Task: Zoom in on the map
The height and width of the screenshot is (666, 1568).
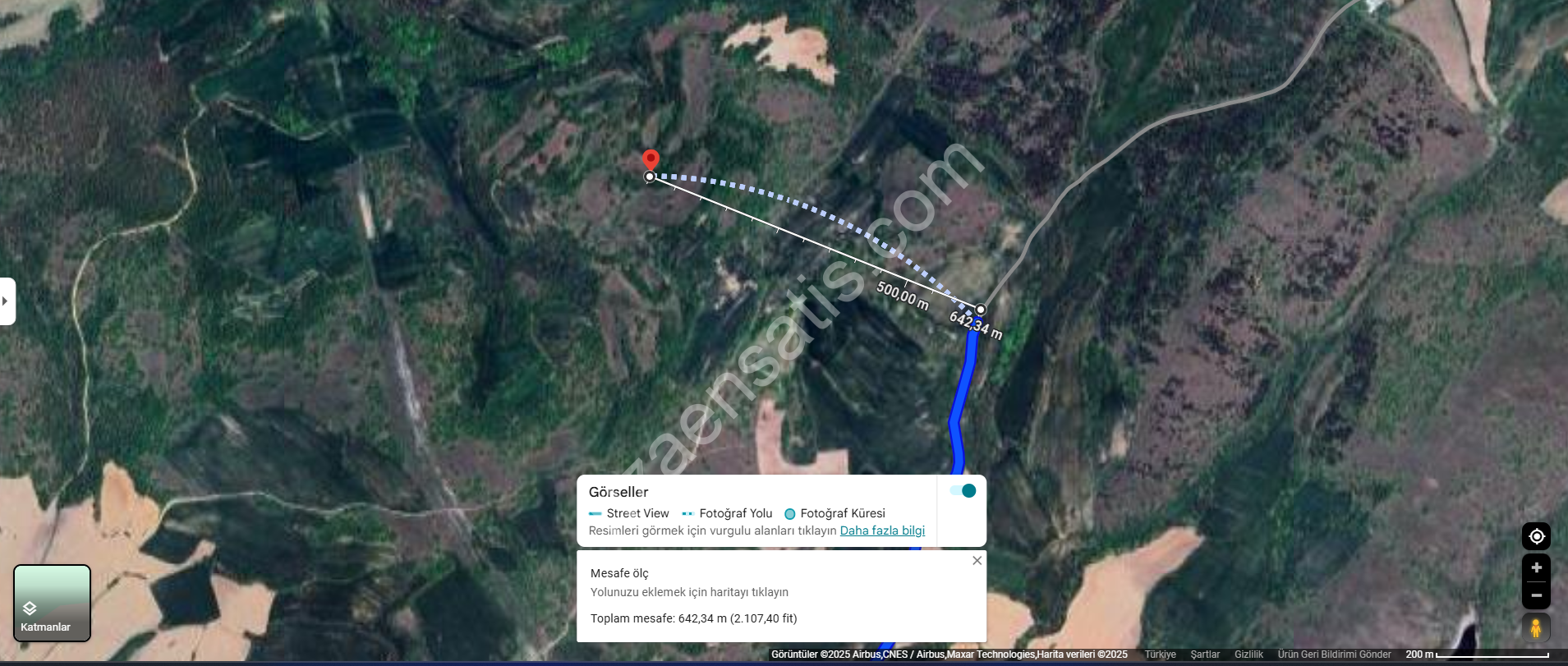Action: click(1536, 568)
